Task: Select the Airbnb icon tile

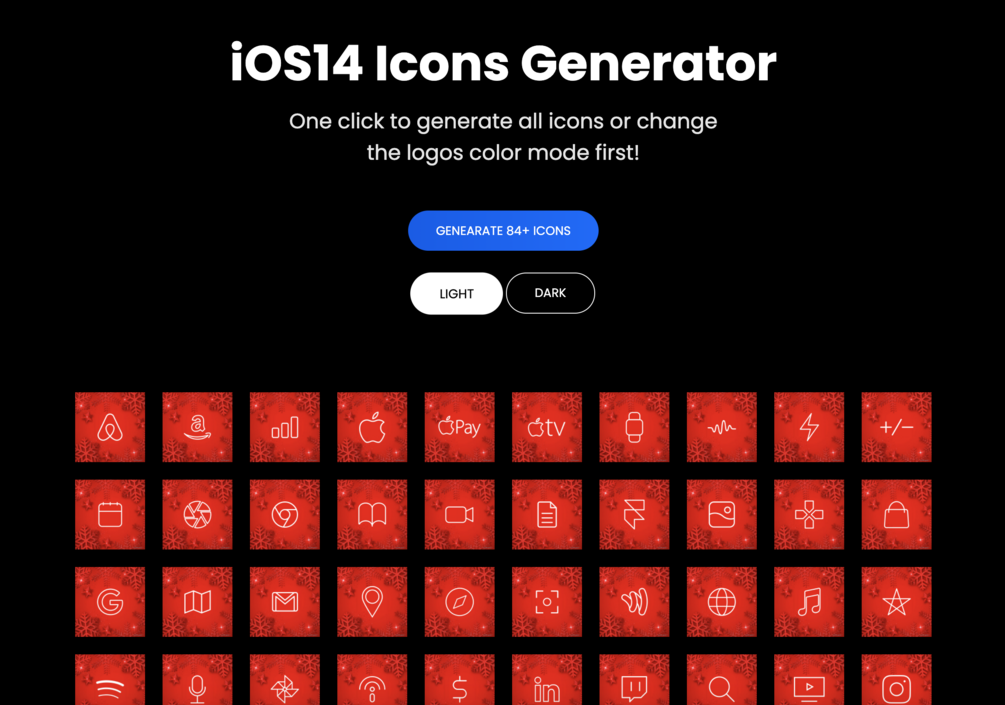Action: [x=110, y=427]
